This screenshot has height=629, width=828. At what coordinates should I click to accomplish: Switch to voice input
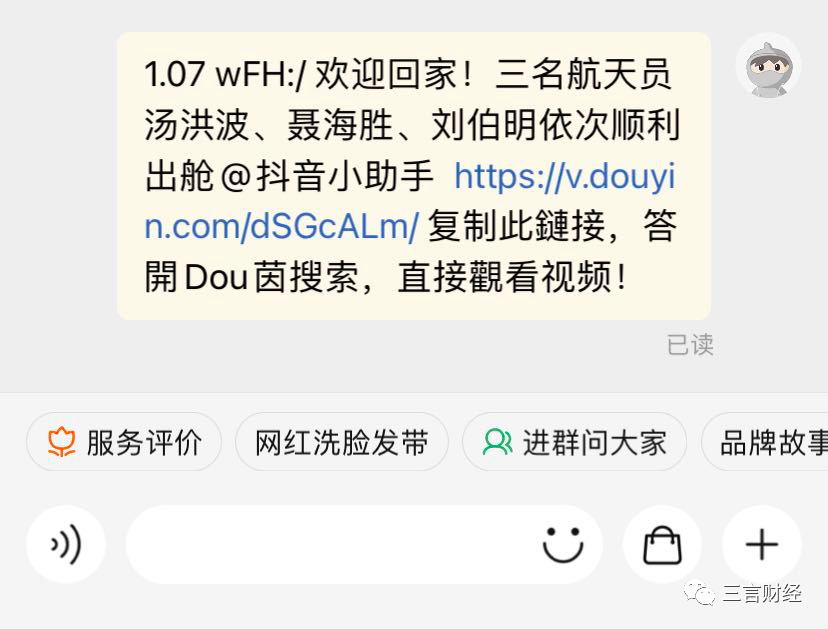(66, 544)
